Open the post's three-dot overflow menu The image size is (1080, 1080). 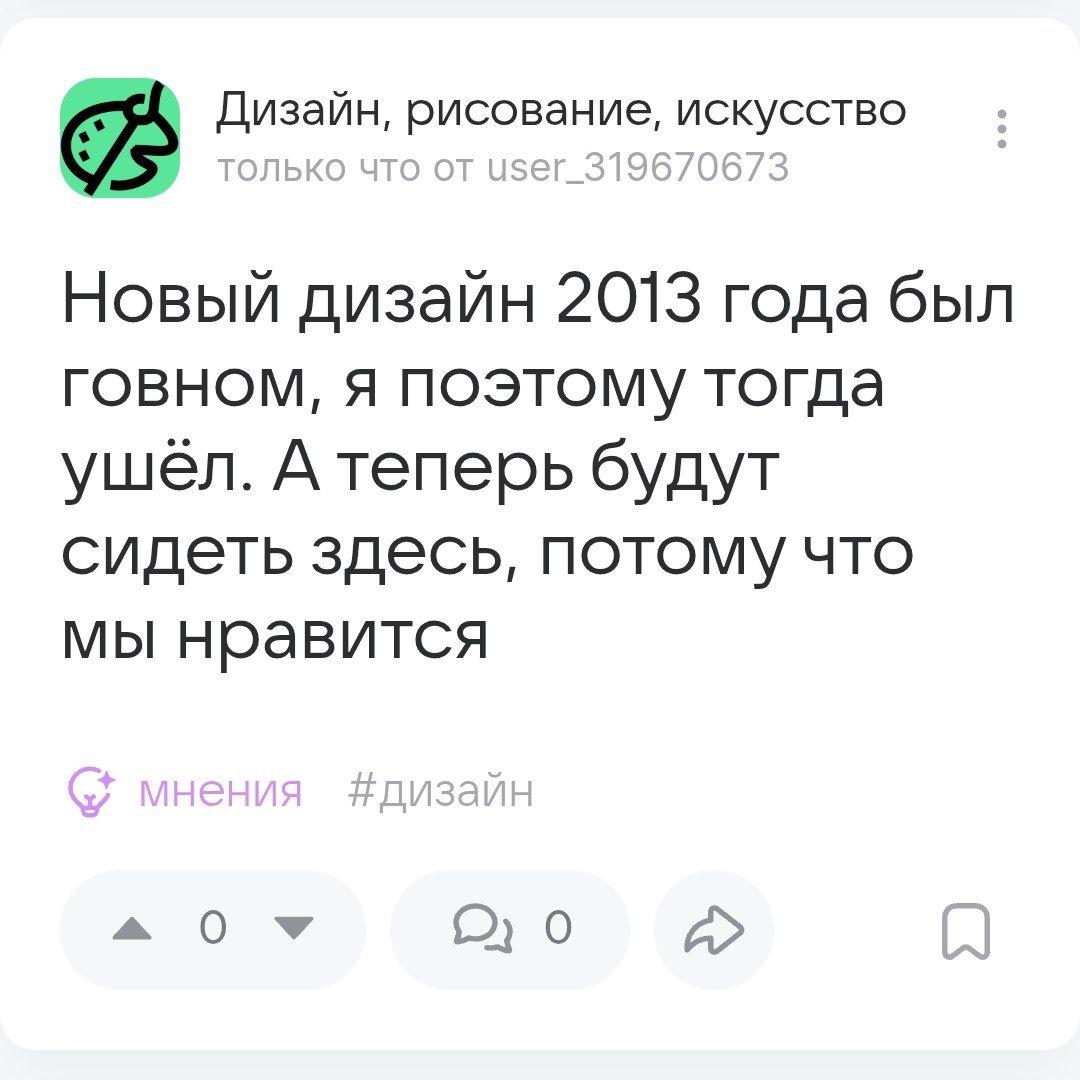point(1002,131)
